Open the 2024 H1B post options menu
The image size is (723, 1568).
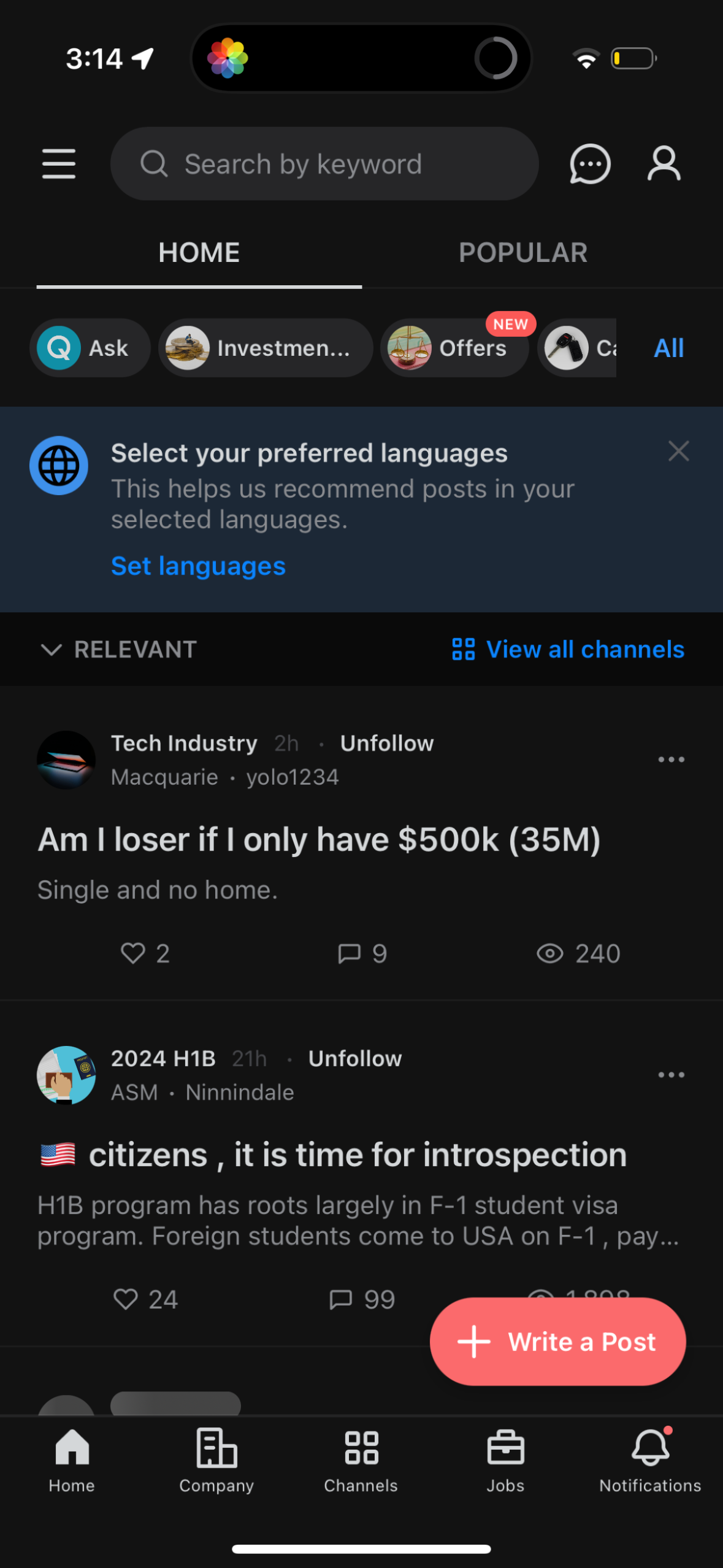[671, 1075]
